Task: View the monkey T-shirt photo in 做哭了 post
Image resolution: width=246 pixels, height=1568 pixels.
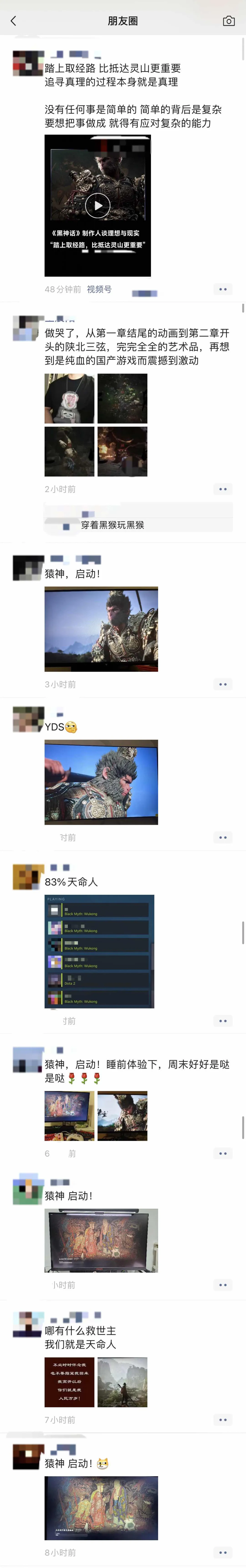Action: coord(69,398)
